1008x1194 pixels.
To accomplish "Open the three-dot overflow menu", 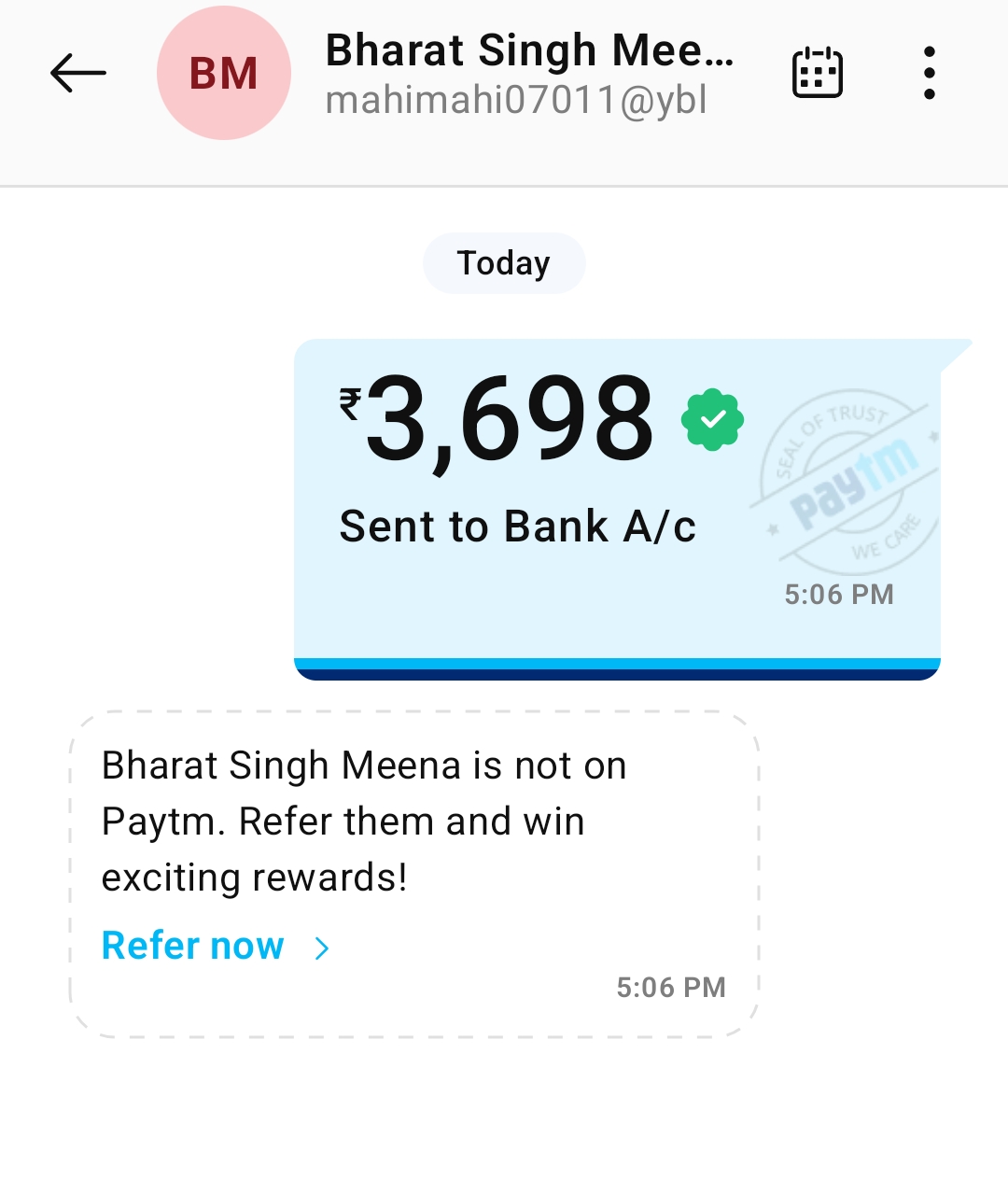I will click(x=929, y=73).
